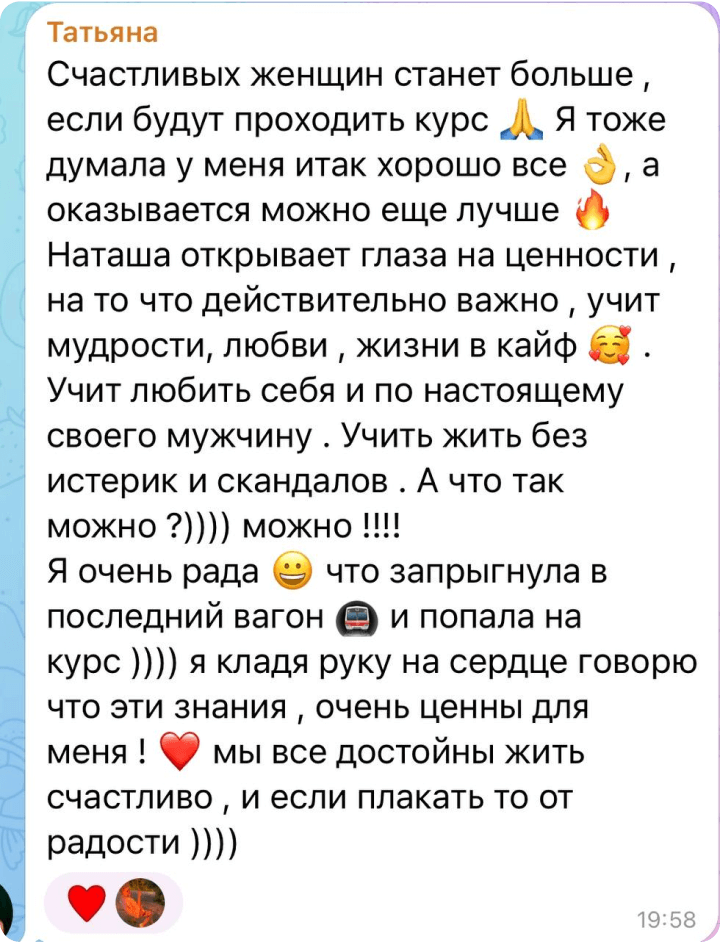The width and height of the screenshot is (720, 942).
Task: Open sender Татьяна's profile name
Action: [103, 33]
